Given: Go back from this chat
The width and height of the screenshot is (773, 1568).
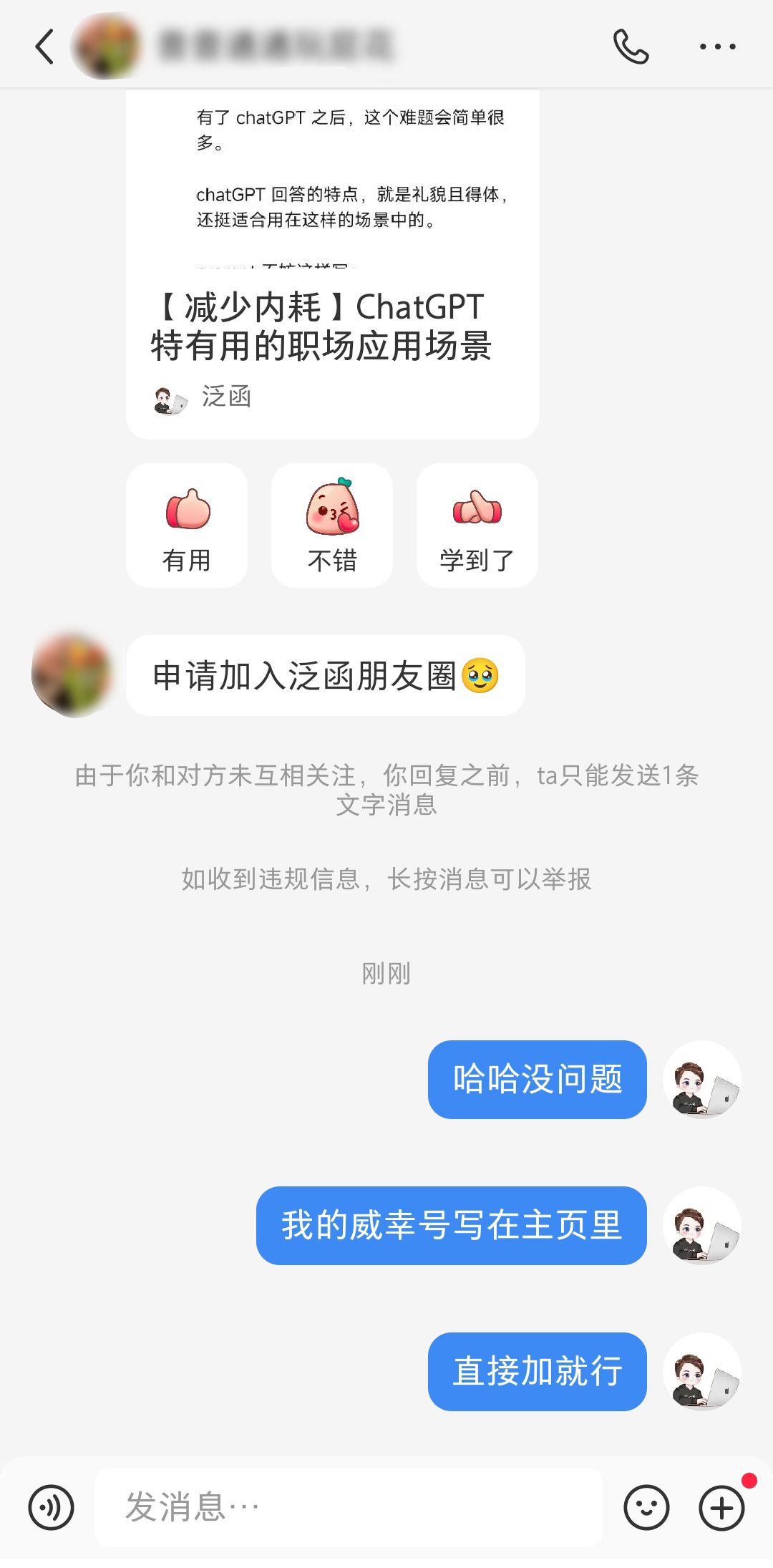Looking at the screenshot, I should coord(44,47).
